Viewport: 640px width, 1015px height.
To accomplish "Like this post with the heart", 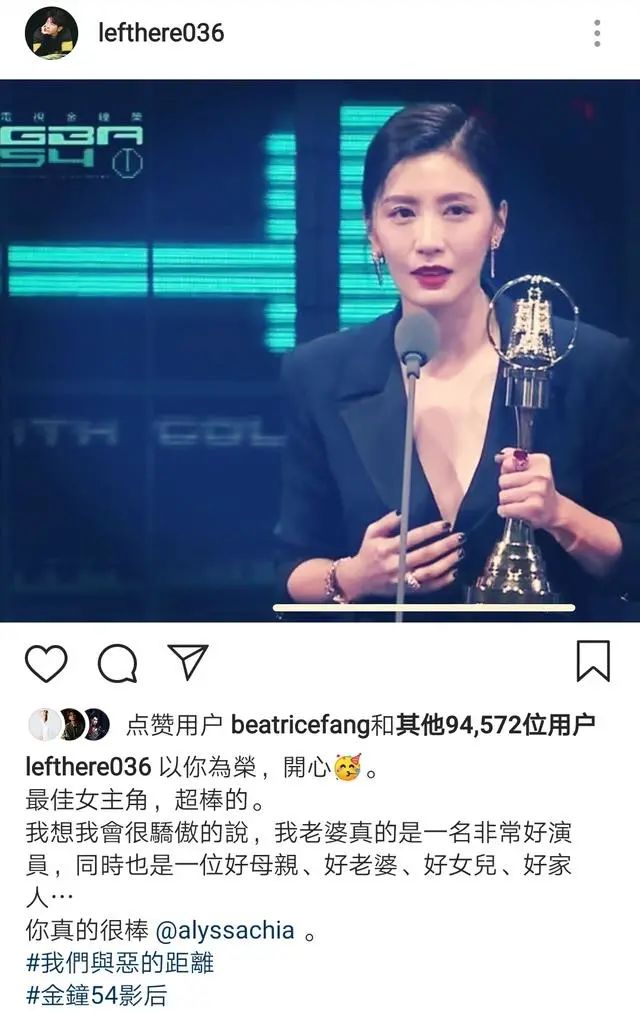I will click(45, 662).
